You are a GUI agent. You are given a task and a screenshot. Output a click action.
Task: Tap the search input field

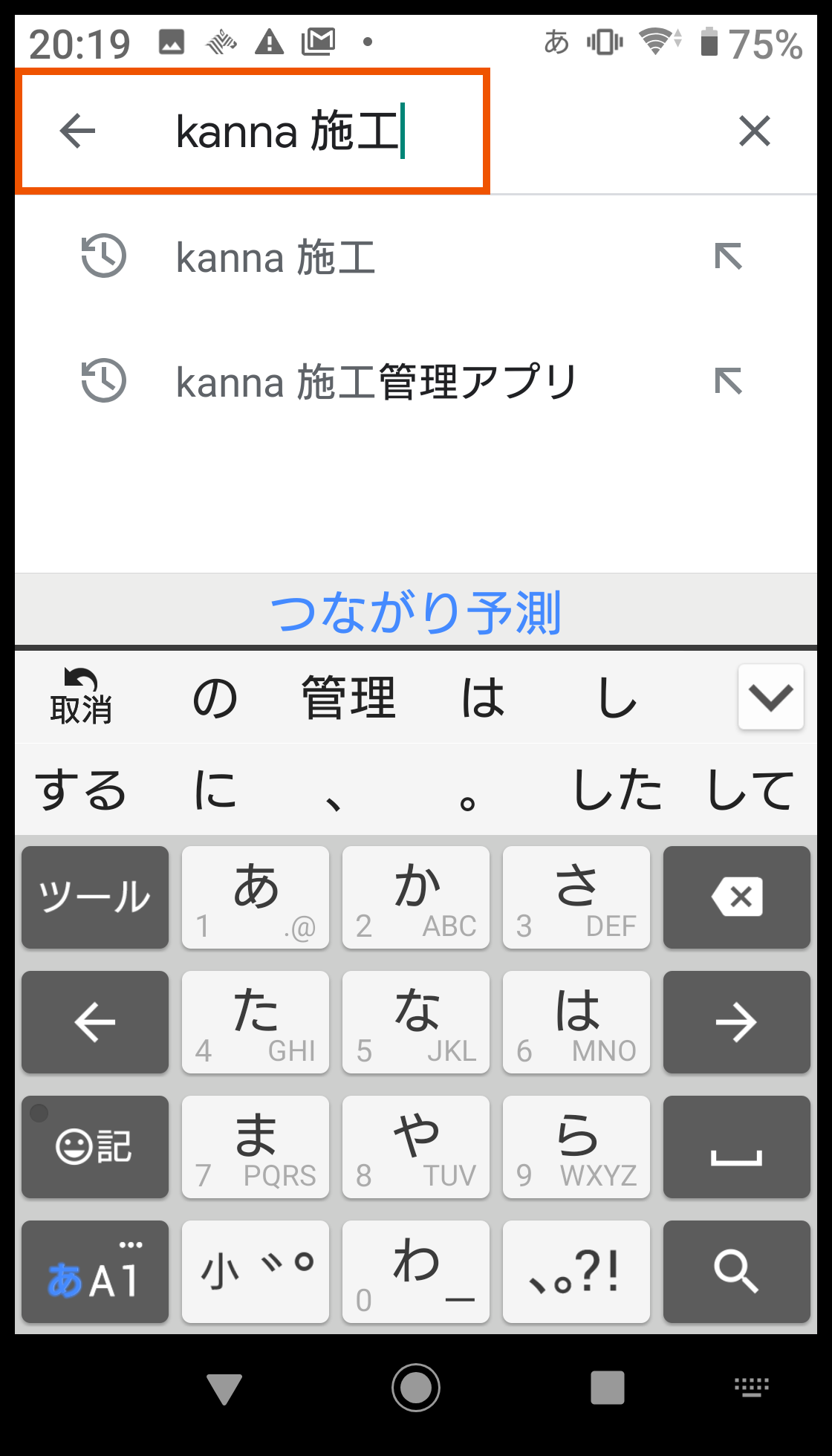(x=334, y=131)
